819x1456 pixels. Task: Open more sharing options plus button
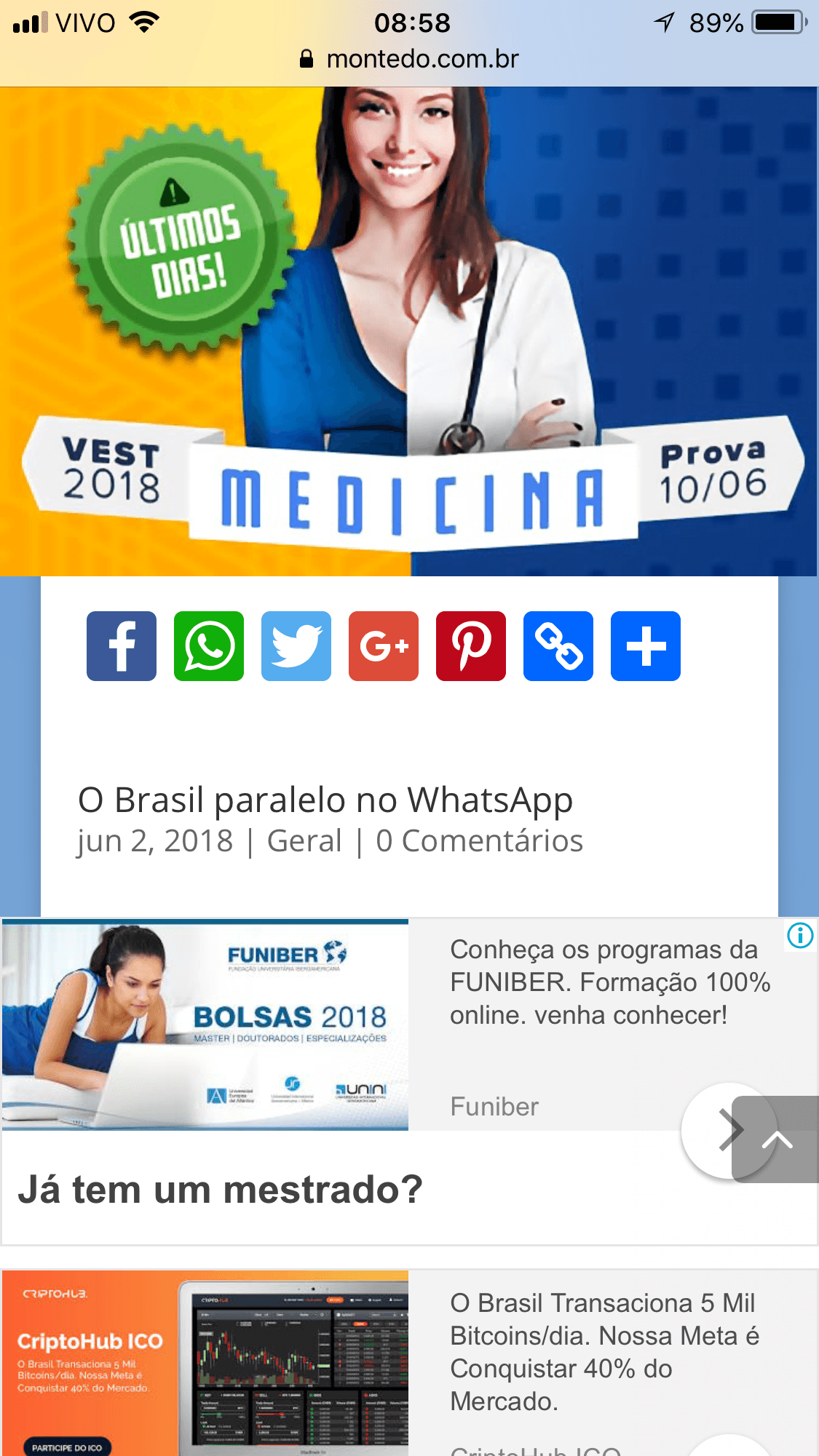[x=646, y=646]
